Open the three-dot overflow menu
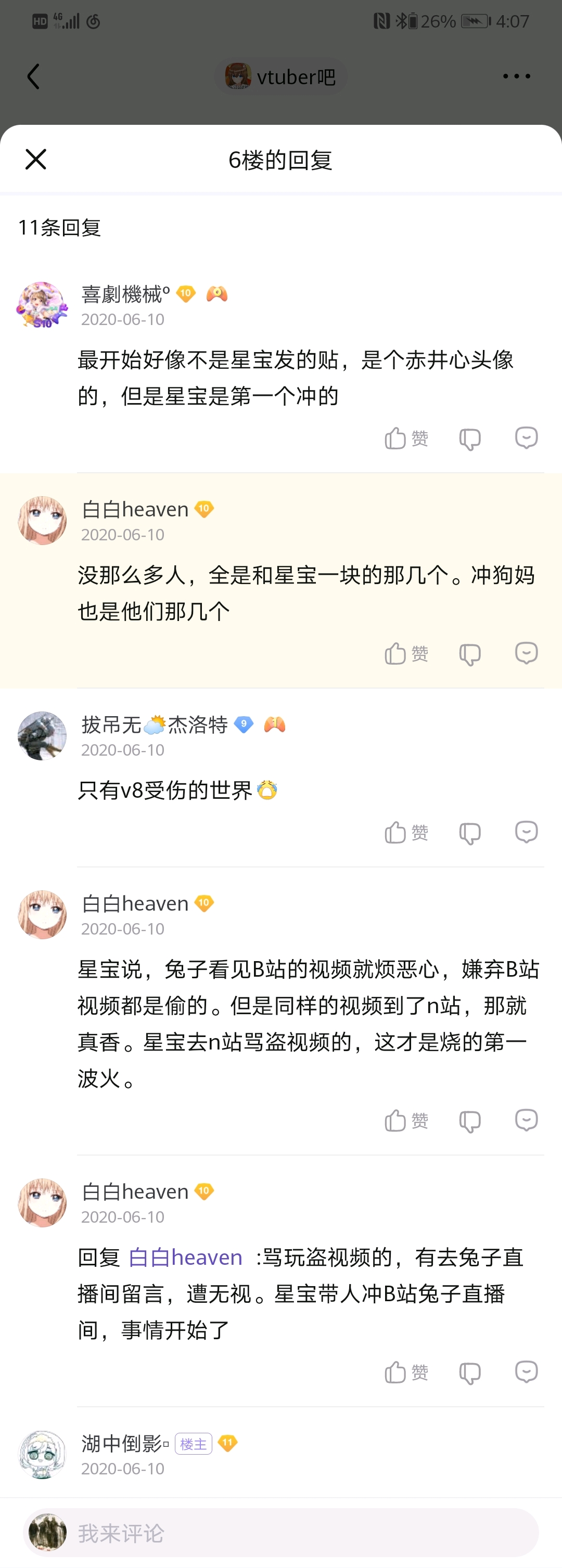 tap(516, 76)
